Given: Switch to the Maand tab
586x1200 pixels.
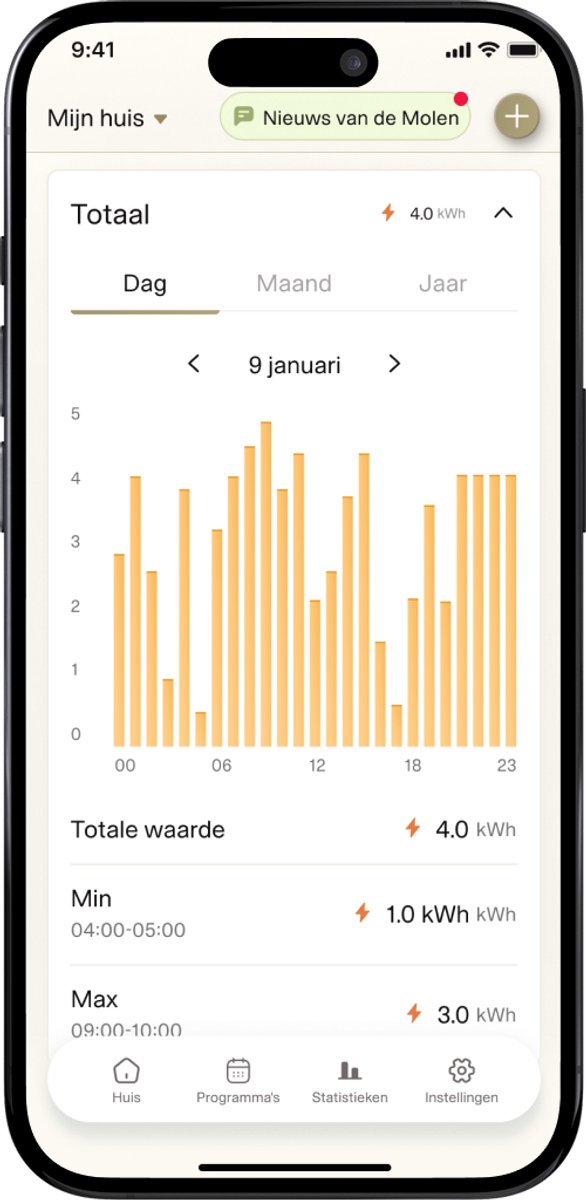Looking at the screenshot, I should point(294,284).
